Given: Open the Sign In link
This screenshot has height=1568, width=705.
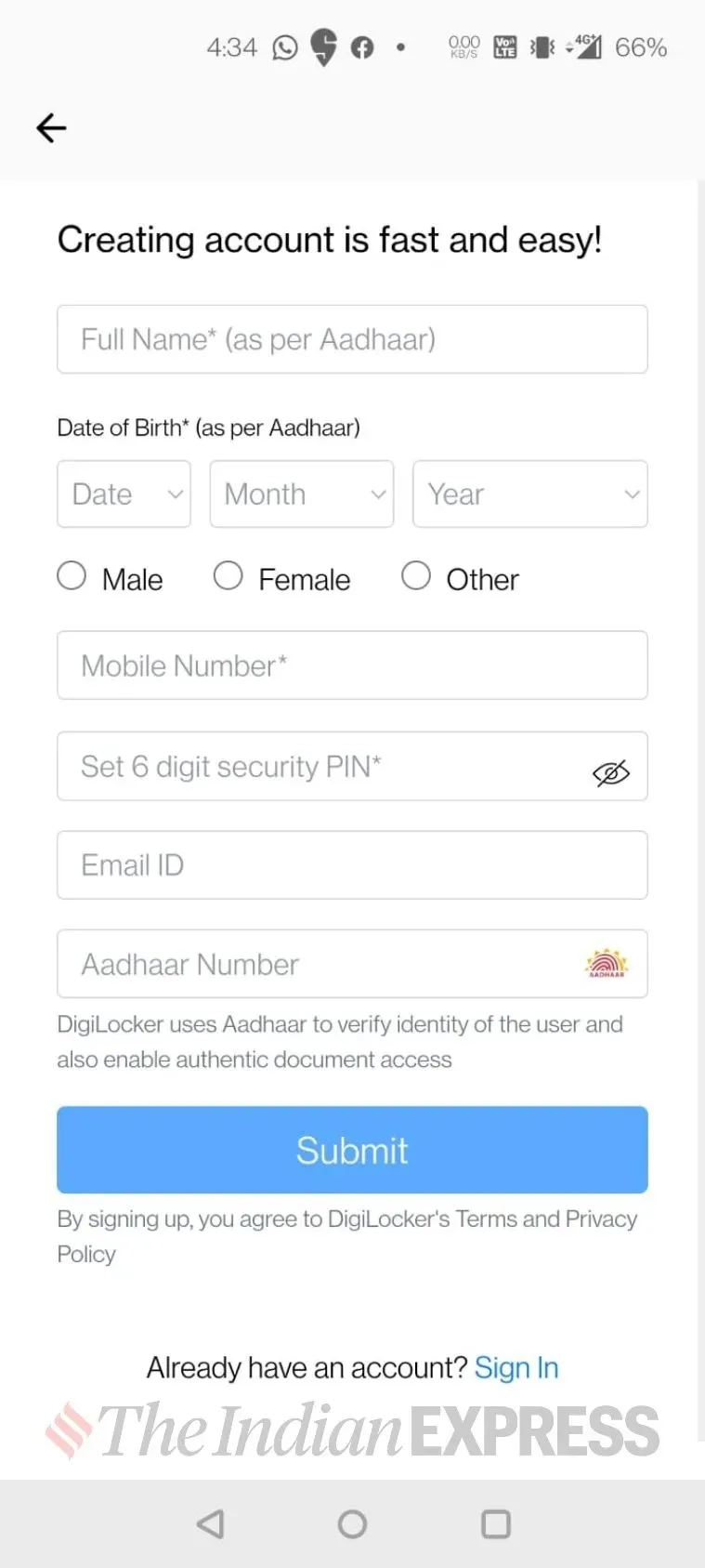Looking at the screenshot, I should point(516,1367).
